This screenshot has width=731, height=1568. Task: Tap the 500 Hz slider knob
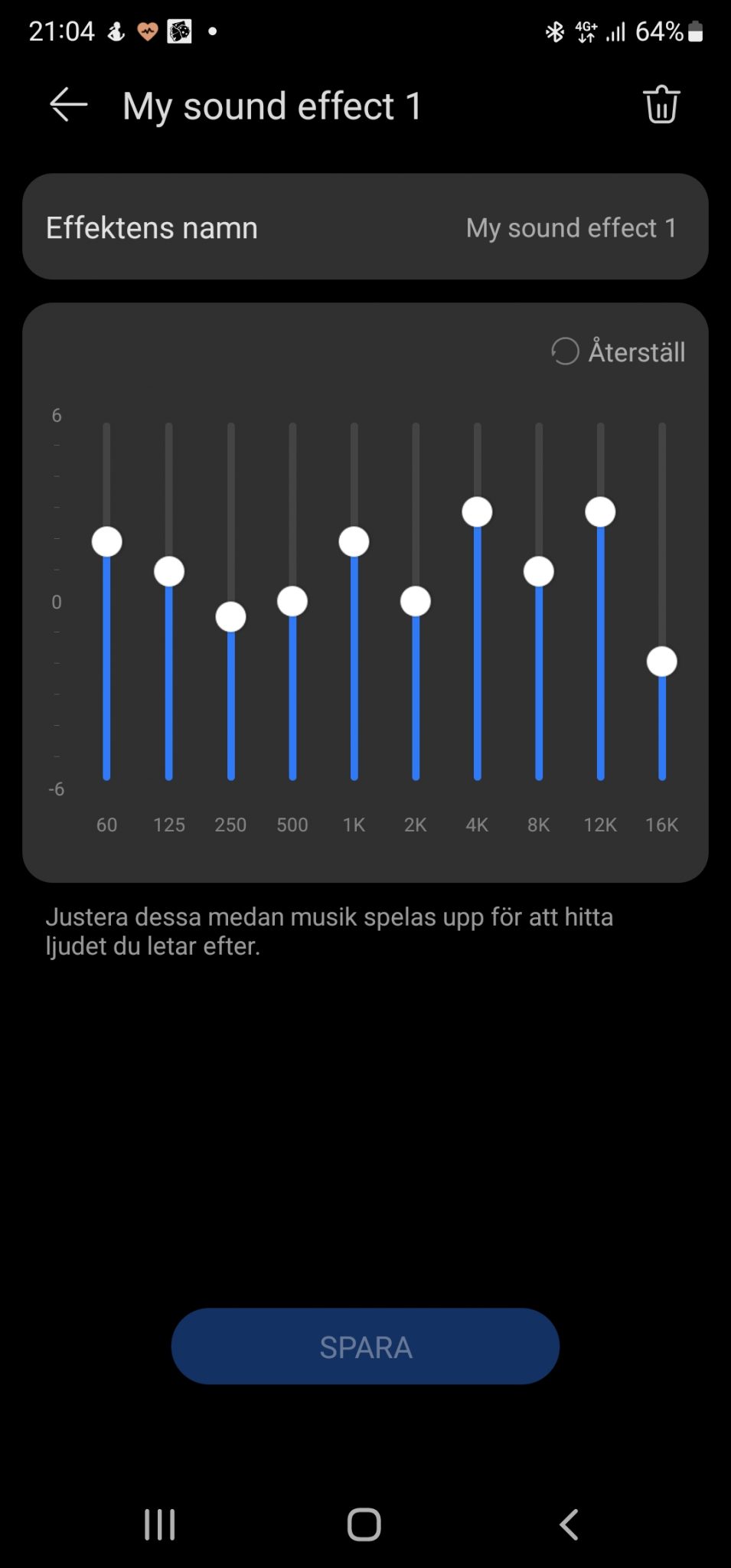coord(292,602)
